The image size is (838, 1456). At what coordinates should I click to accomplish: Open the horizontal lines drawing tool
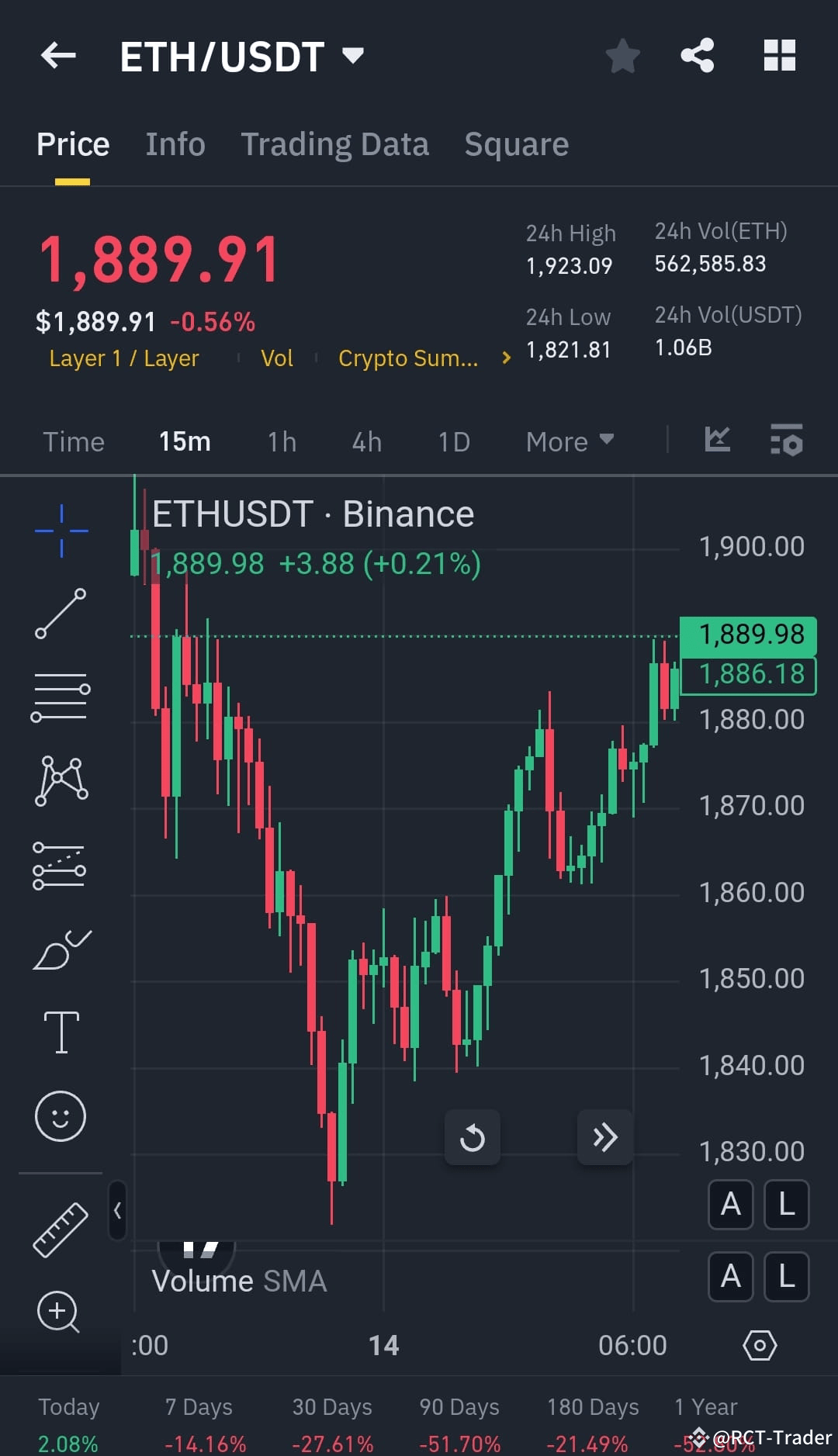[x=61, y=694]
